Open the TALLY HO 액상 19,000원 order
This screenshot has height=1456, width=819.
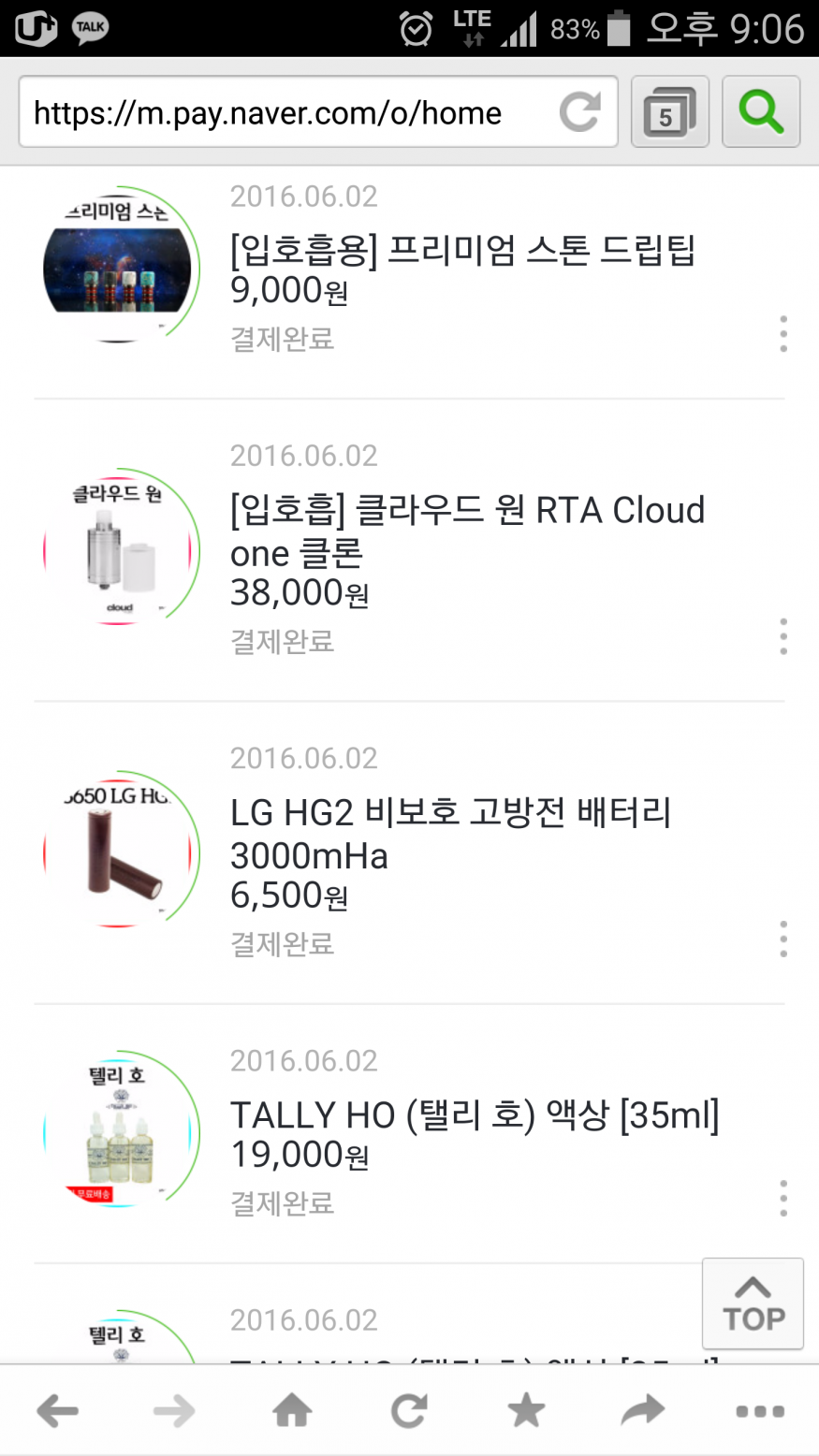coord(475,1115)
